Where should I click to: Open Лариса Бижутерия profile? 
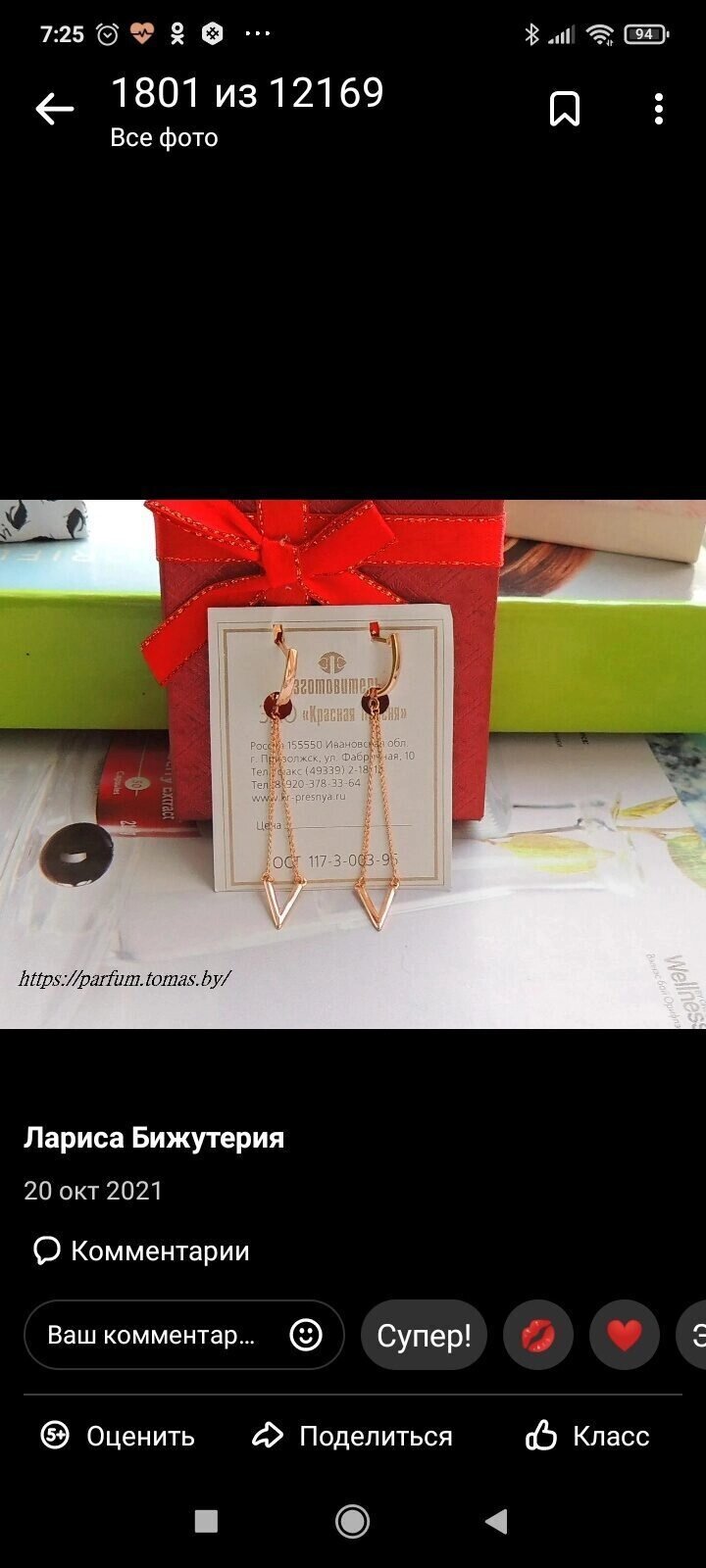click(154, 1138)
